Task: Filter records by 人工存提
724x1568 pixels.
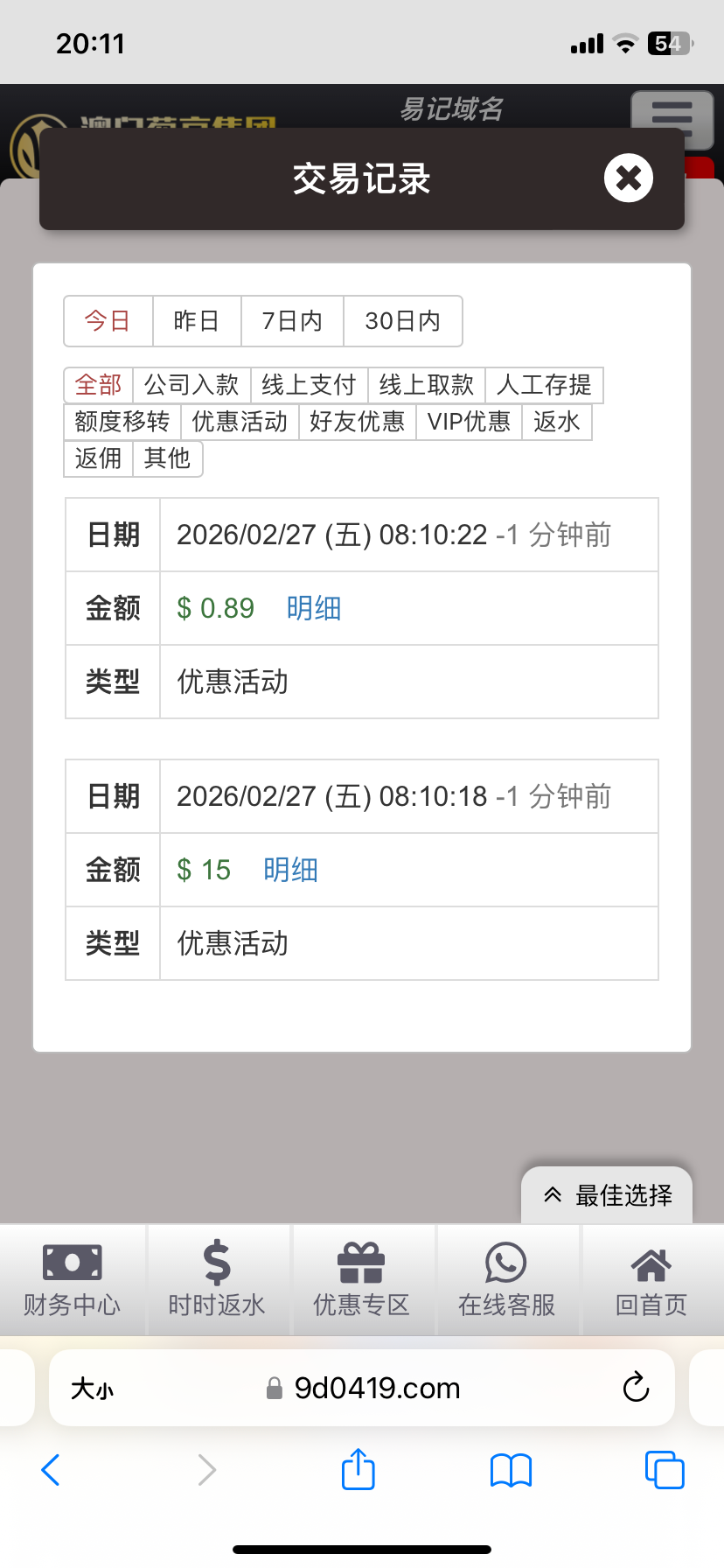Action: pos(544,385)
